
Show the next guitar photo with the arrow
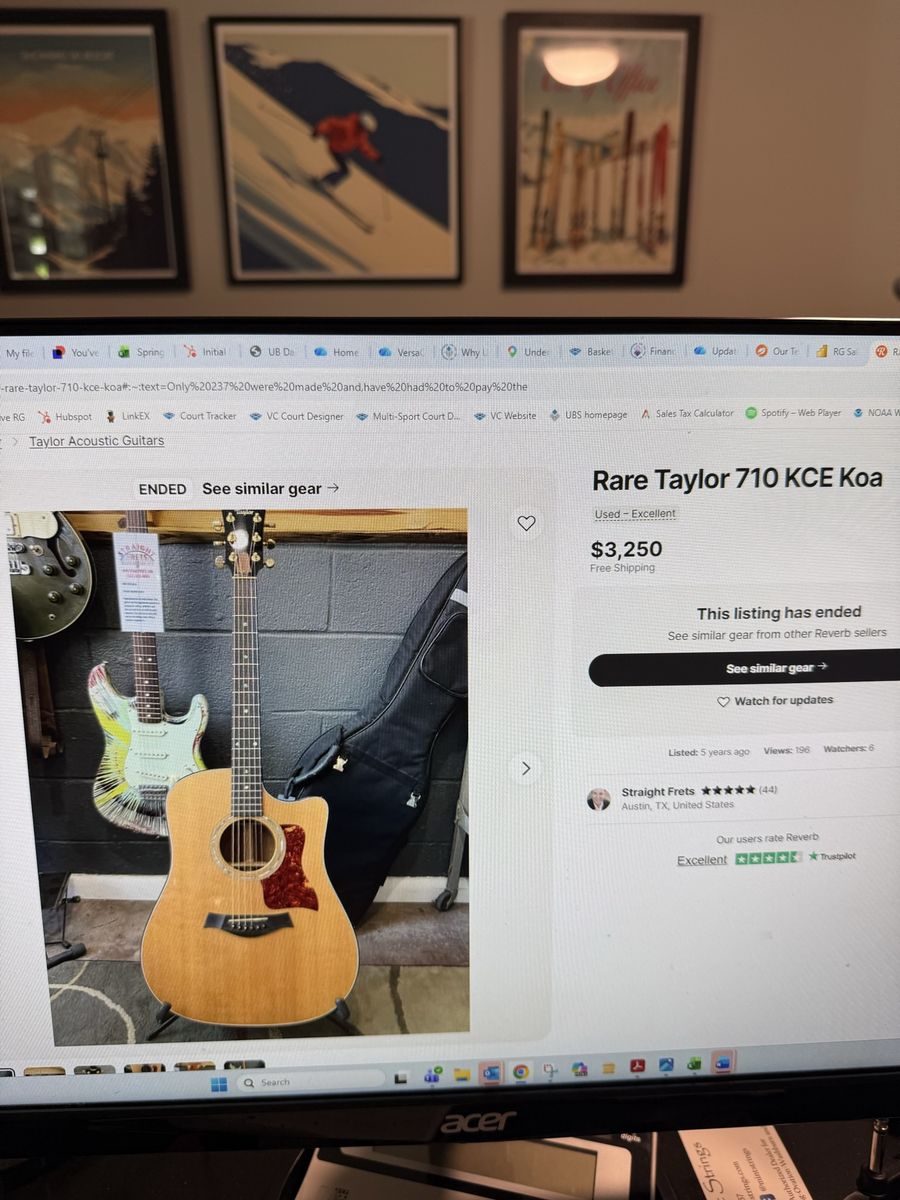coord(526,768)
